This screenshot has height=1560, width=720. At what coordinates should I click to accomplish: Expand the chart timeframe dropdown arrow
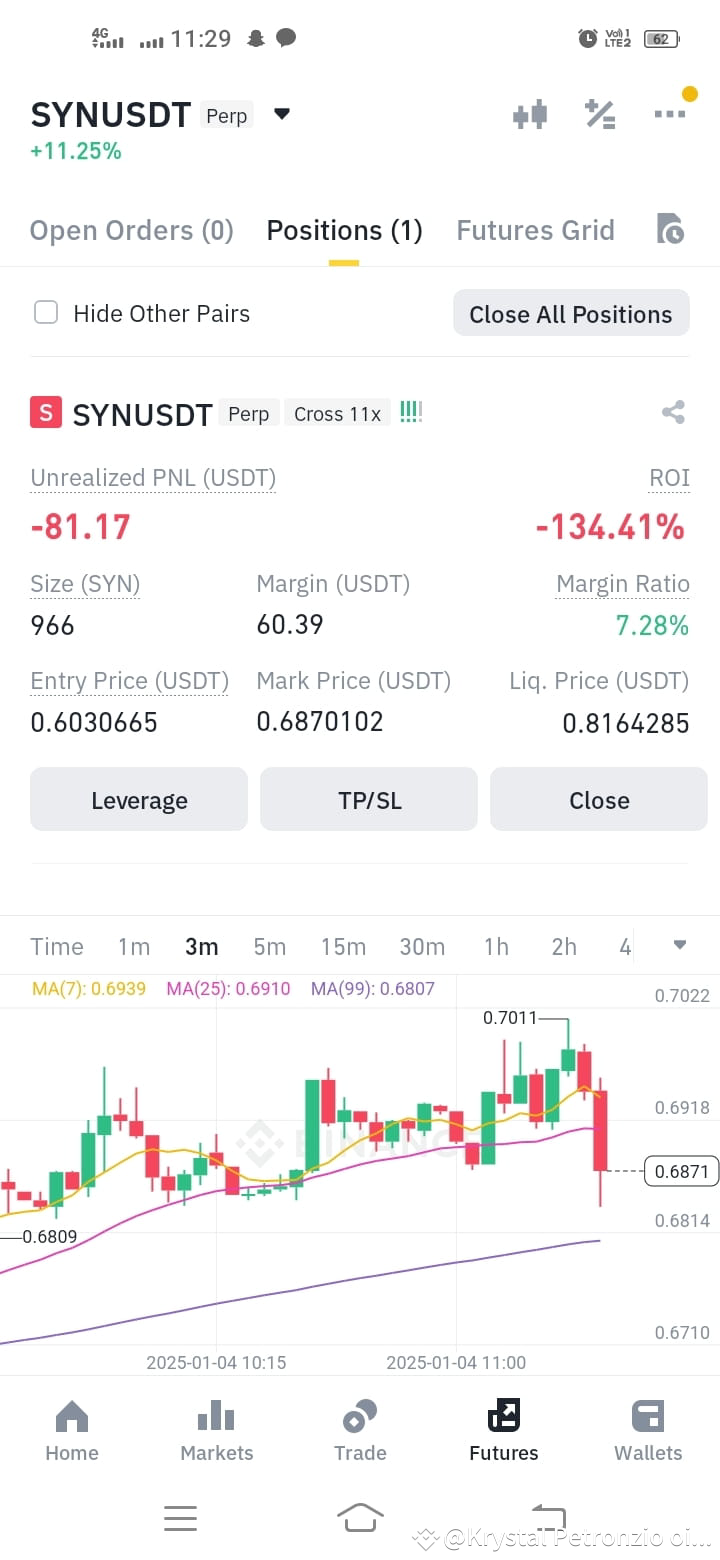[679, 945]
